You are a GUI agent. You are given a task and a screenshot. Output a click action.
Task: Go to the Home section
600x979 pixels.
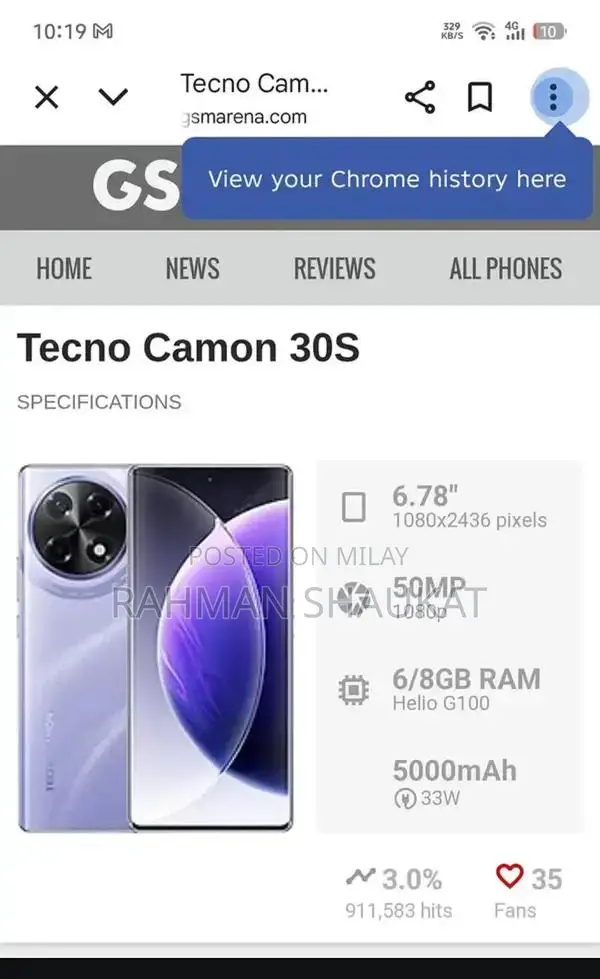point(64,268)
